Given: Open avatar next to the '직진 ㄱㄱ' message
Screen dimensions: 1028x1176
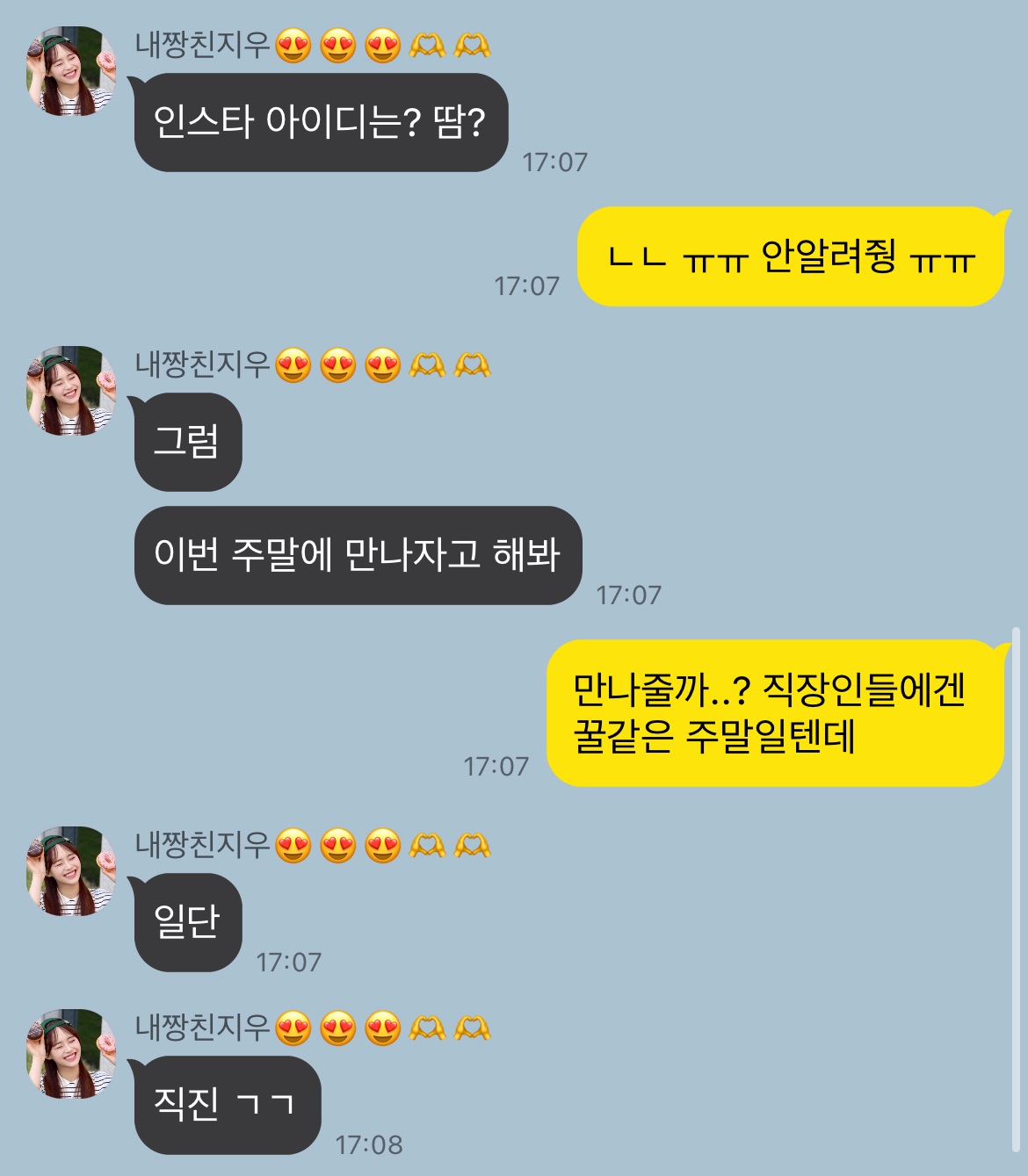Looking at the screenshot, I should 71,1053.
